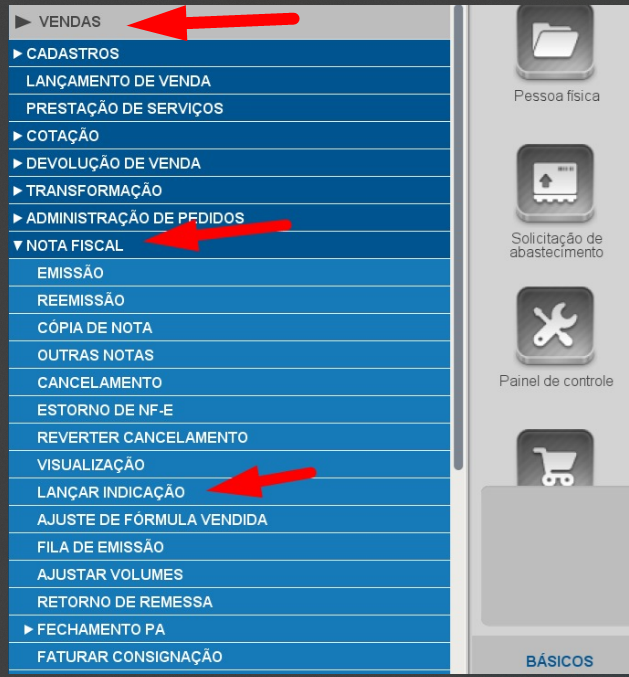Choose Cópia de Nota
Viewport: 629px width, 677px height.
[95, 328]
